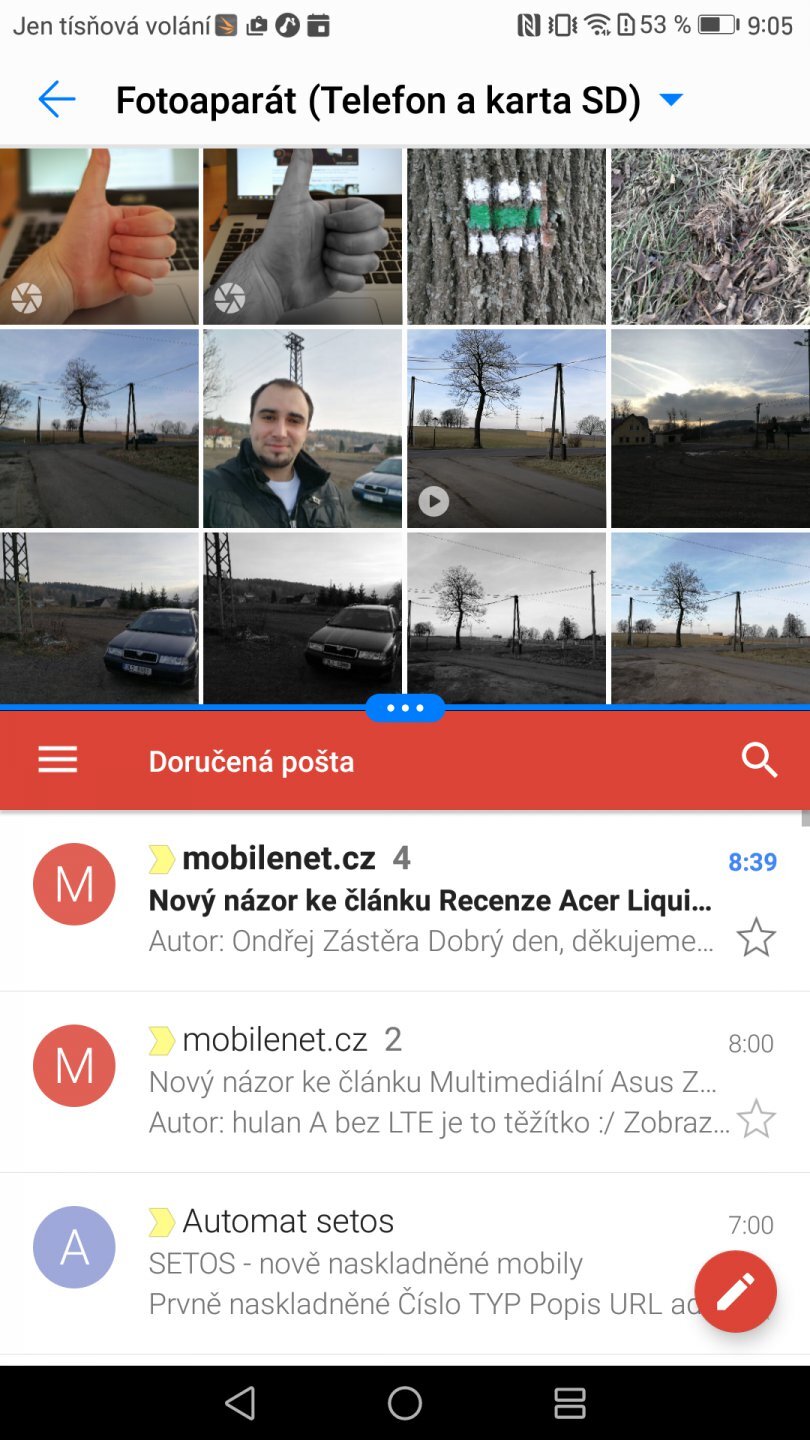This screenshot has height=1440, width=810.
Task: Open the Gmail navigation drawer menu
Action: (x=57, y=760)
